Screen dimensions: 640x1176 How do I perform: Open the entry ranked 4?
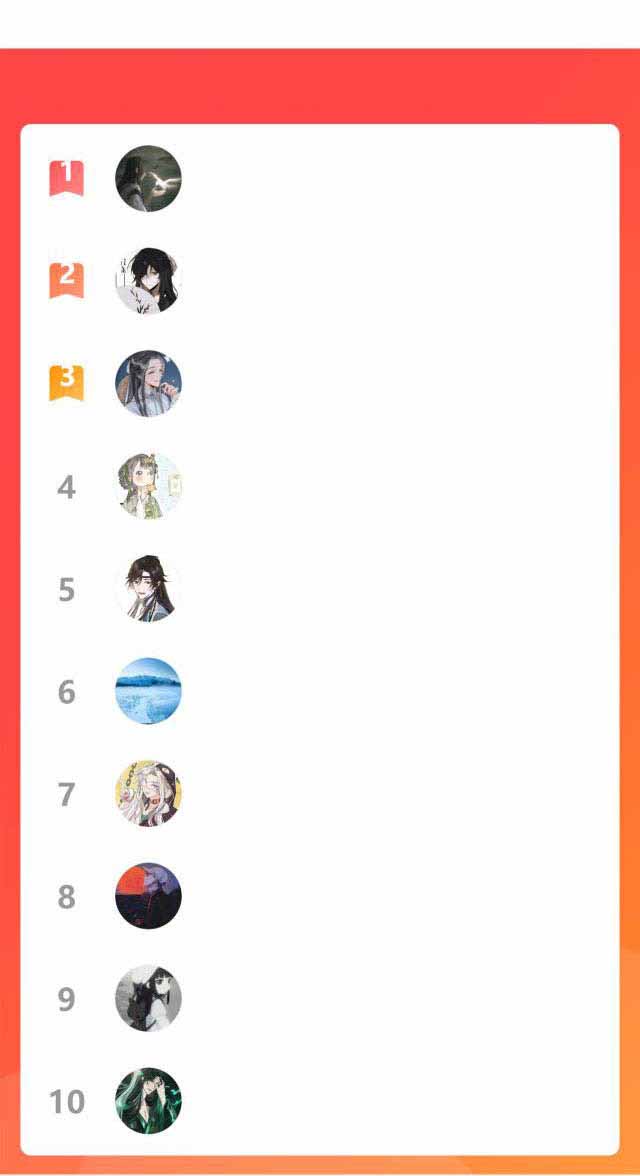[148, 486]
